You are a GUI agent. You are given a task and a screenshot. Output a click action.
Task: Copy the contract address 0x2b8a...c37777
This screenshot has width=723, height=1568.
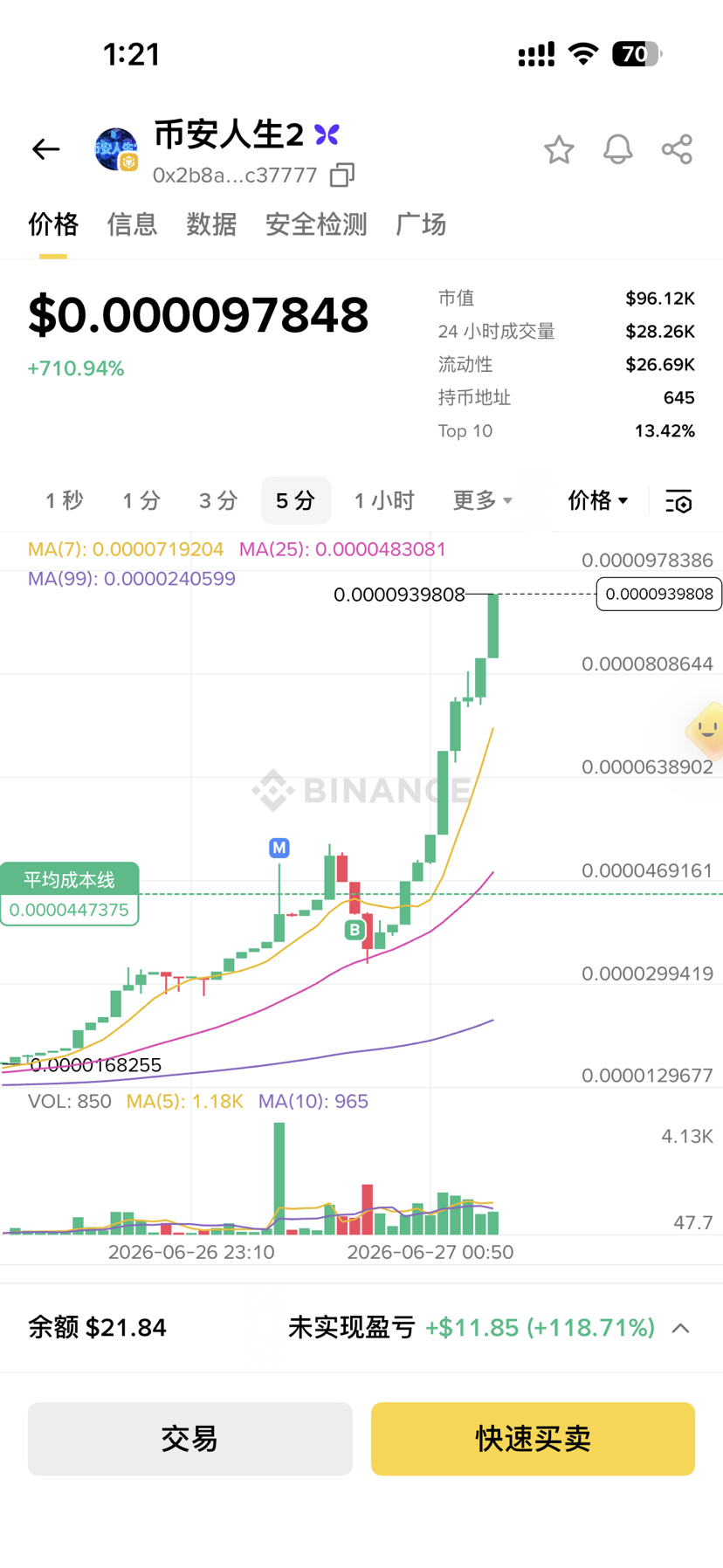coord(342,175)
